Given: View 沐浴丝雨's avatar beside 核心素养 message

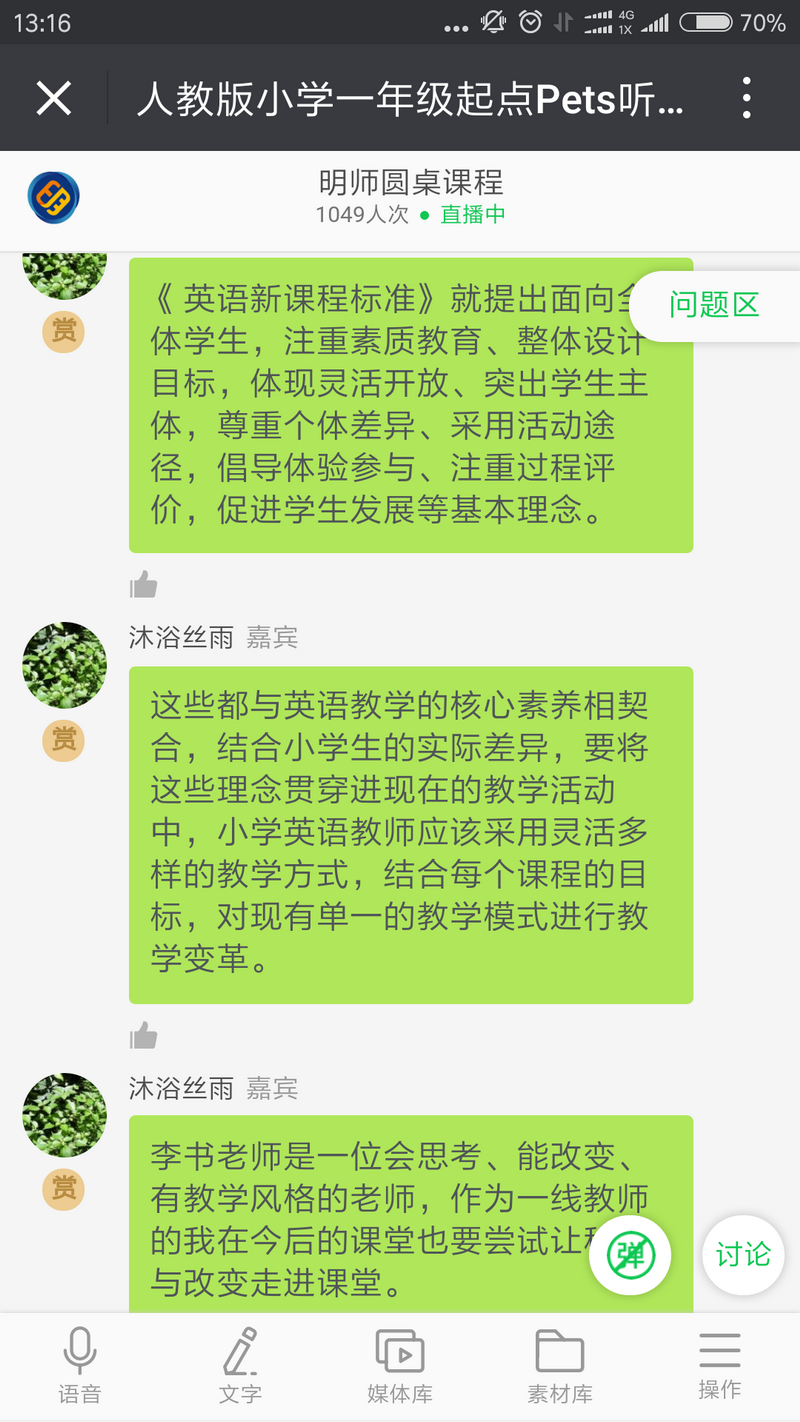Looking at the screenshot, I should (65, 665).
